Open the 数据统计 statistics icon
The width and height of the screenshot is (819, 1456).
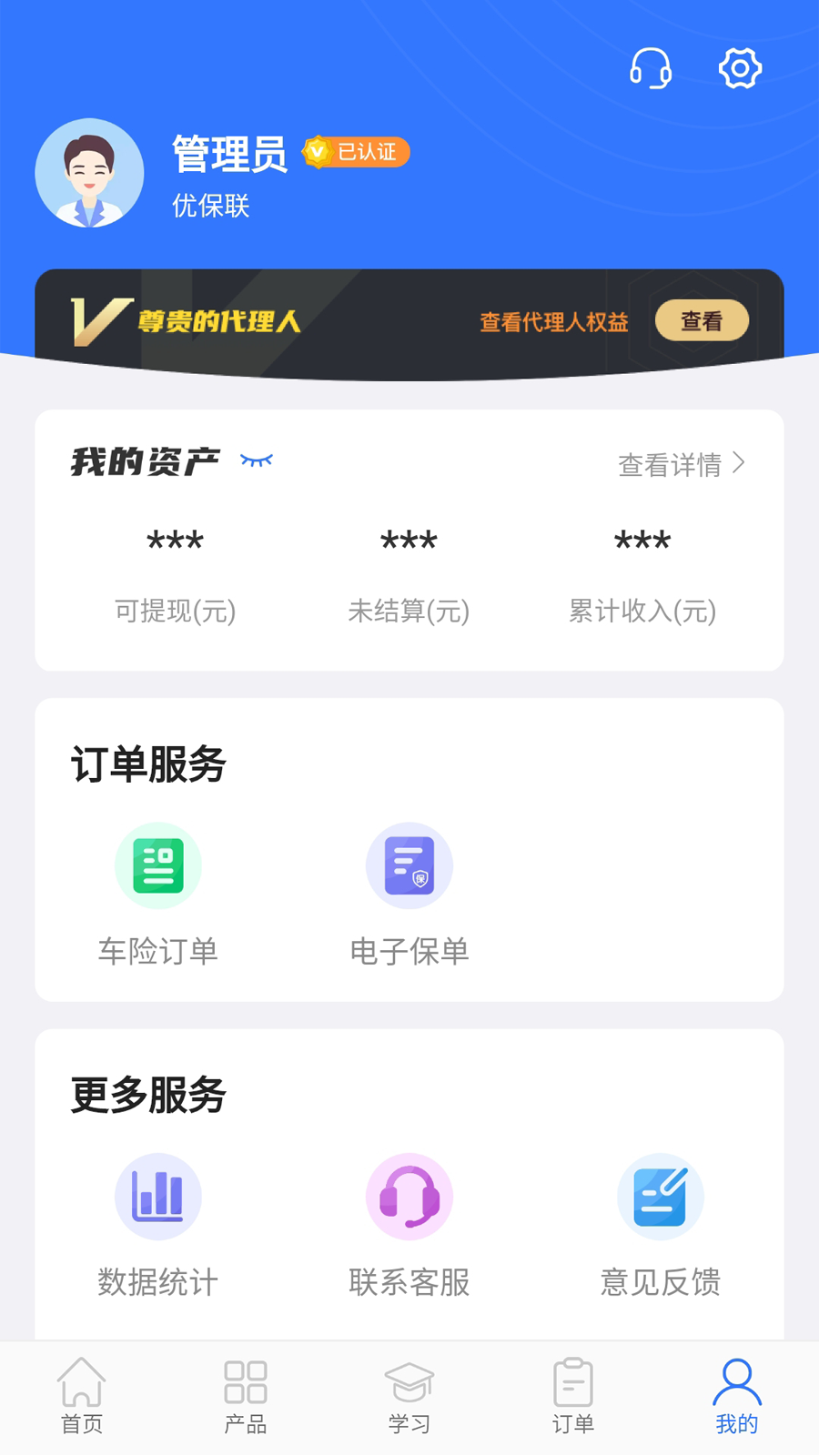(x=157, y=1197)
